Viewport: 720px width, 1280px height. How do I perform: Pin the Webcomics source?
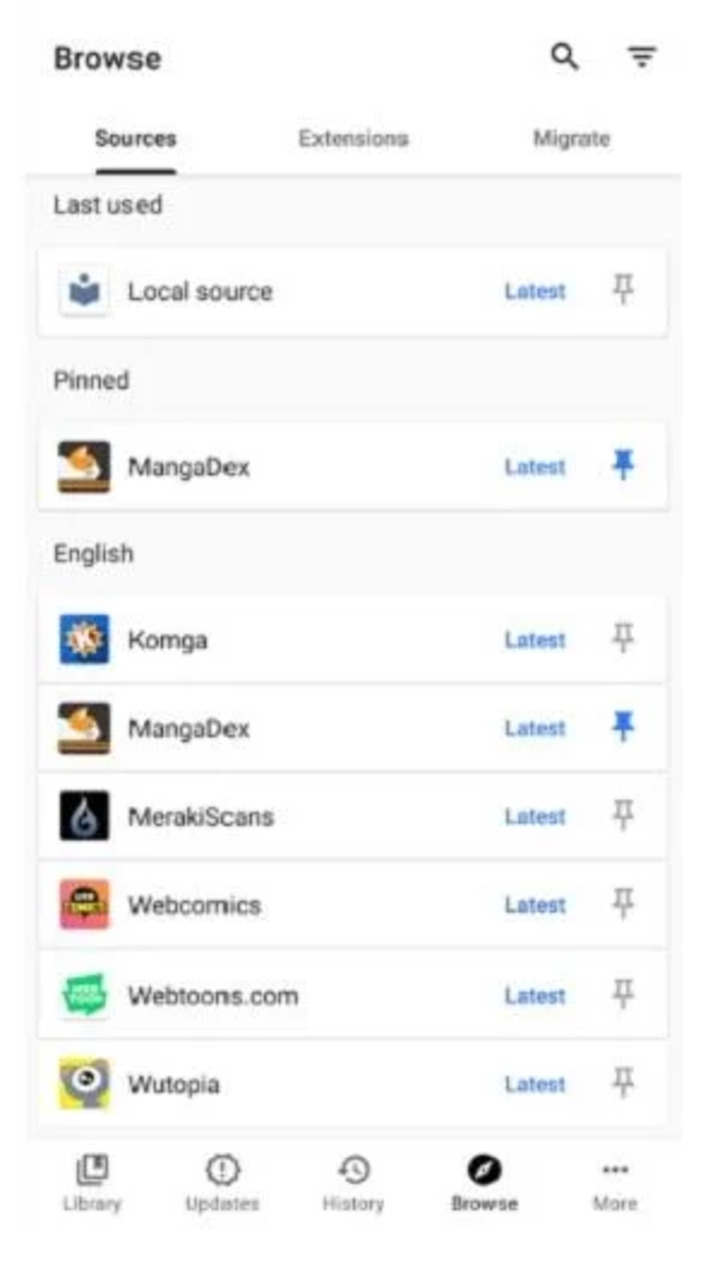click(x=623, y=905)
